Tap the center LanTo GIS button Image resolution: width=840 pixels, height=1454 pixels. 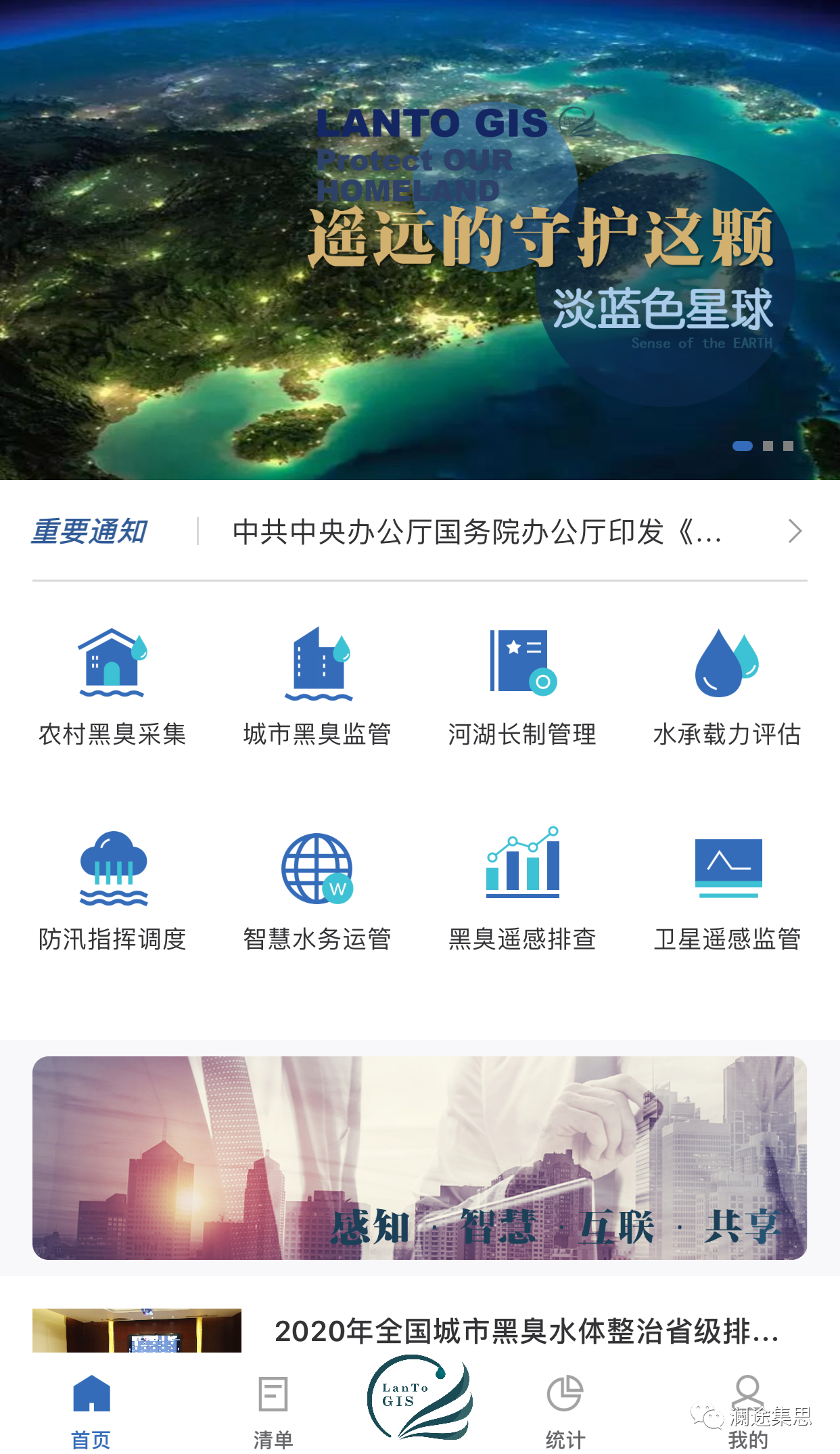tap(419, 1397)
